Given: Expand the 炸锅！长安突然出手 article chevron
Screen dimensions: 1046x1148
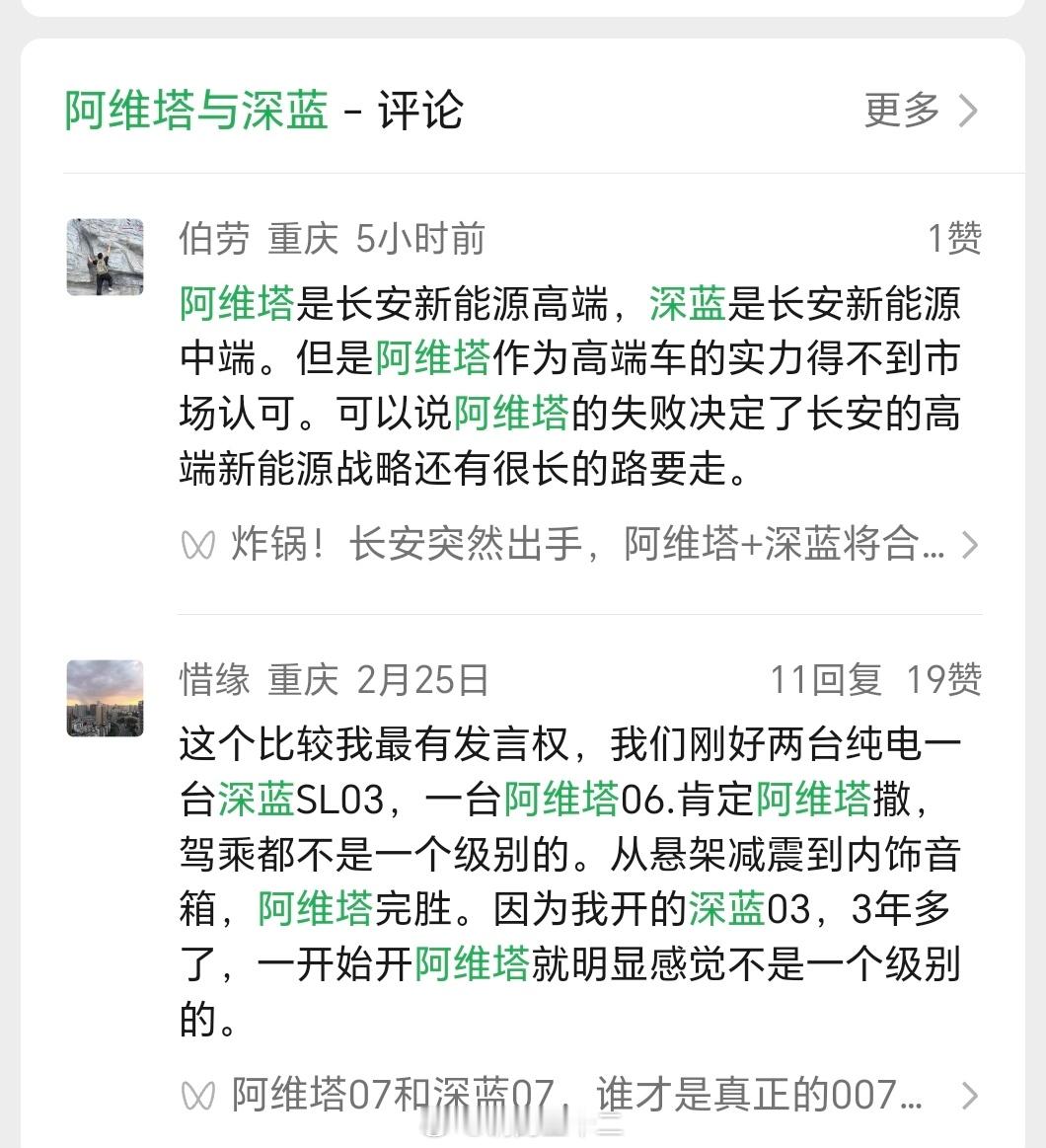Looking at the screenshot, I should click(971, 544).
